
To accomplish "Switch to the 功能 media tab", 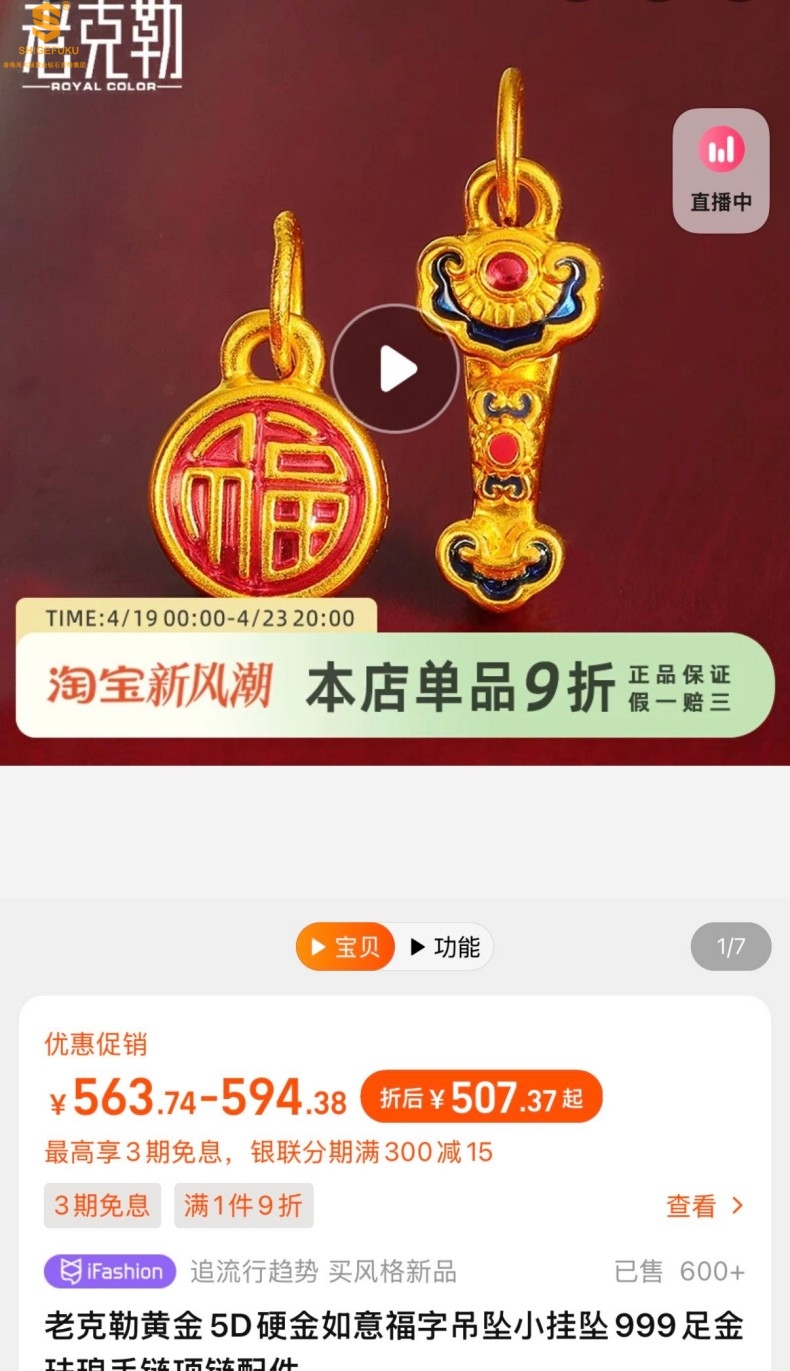I will (x=445, y=946).
